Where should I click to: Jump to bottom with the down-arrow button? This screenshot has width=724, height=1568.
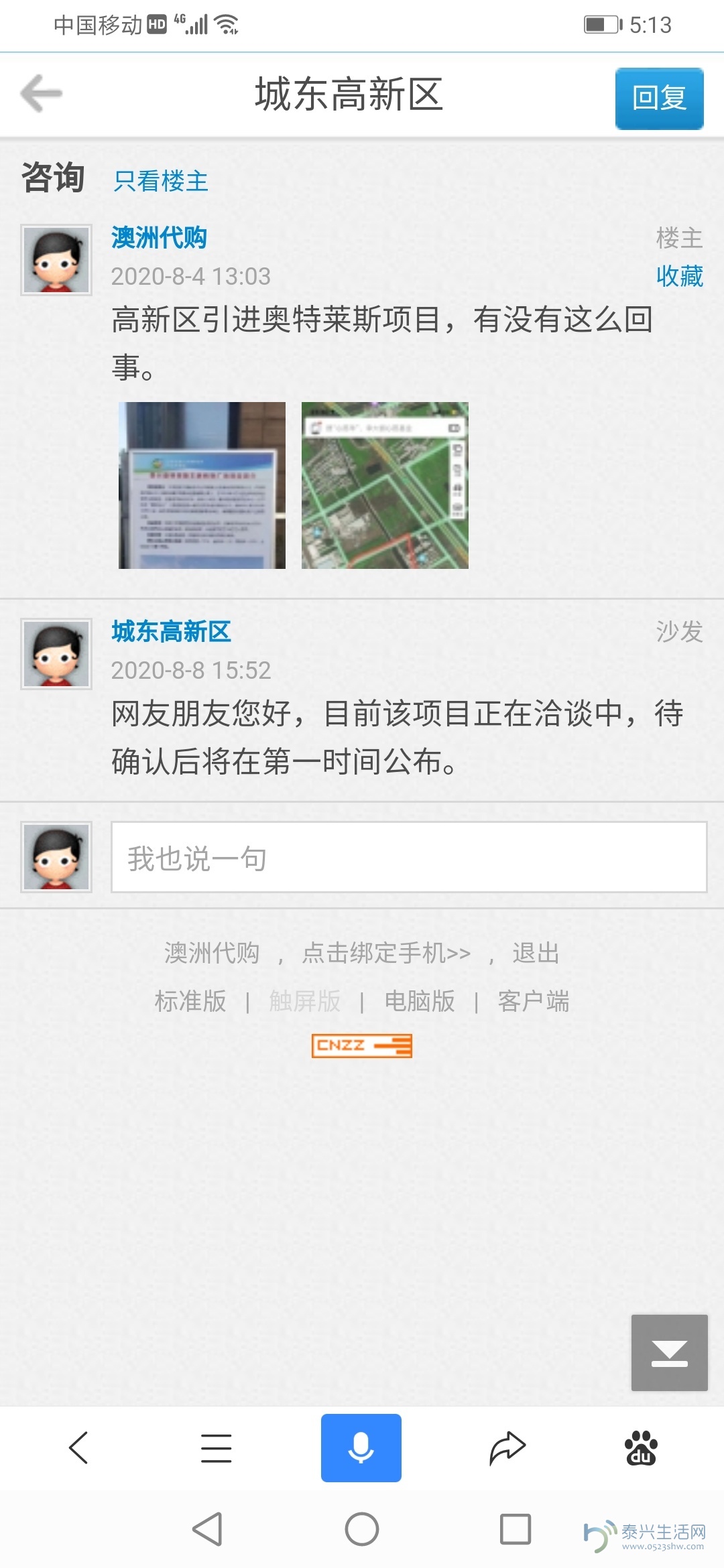(669, 1352)
